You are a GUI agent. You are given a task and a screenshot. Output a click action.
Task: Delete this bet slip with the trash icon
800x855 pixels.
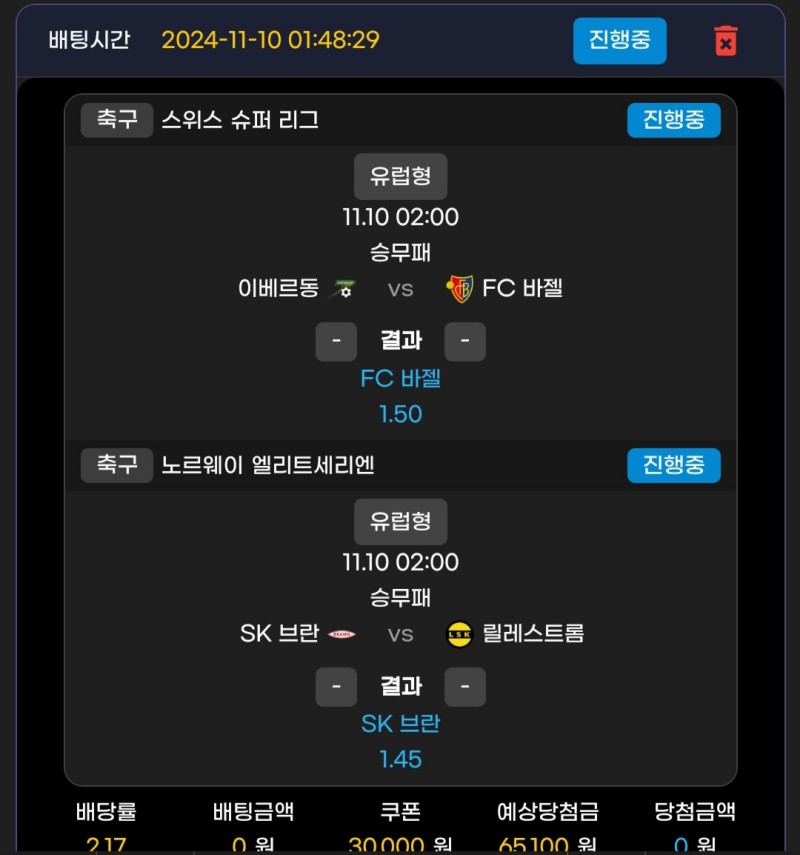click(x=725, y=41)
